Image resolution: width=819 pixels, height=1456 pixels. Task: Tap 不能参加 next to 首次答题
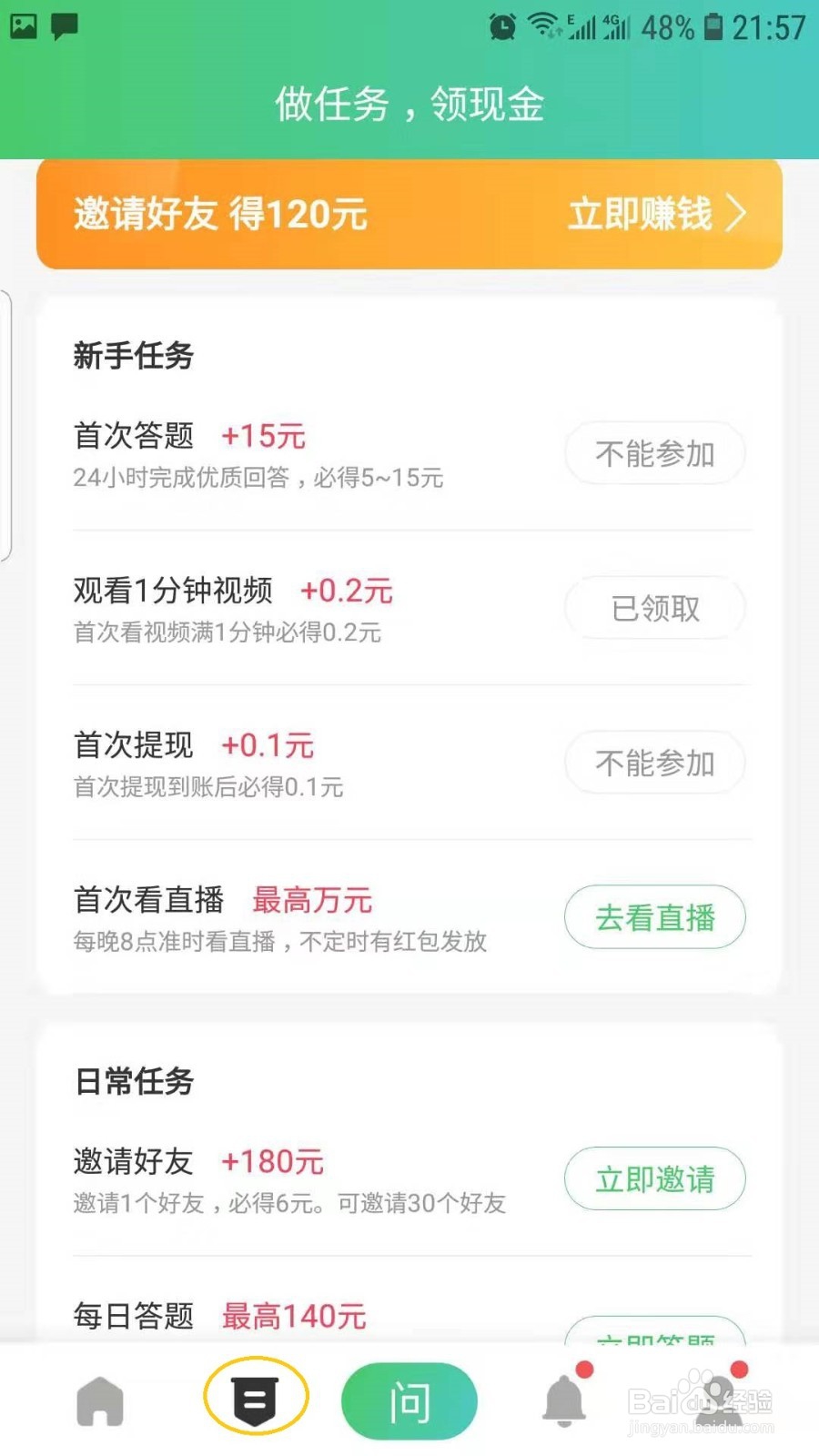(654, 453)
